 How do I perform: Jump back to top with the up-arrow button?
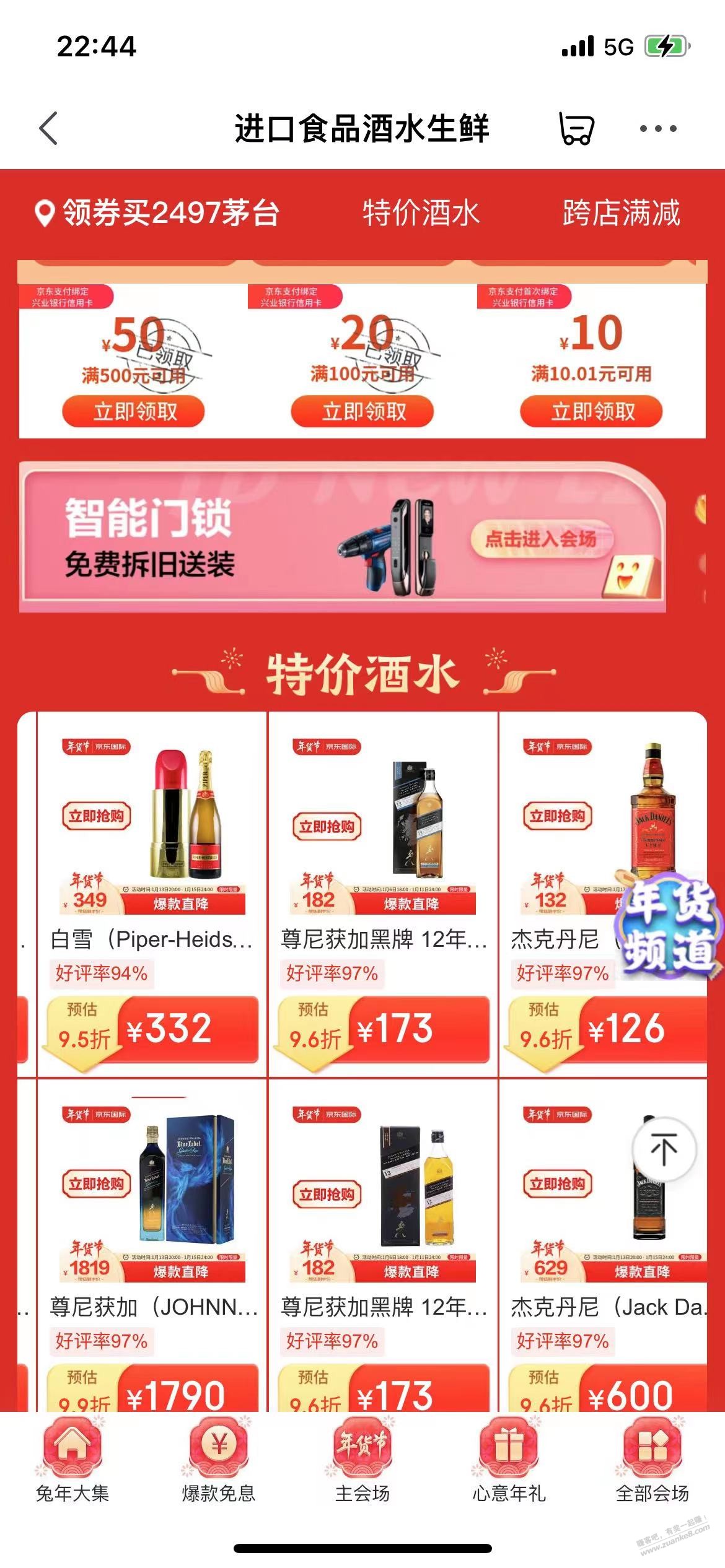tap(664, 1149)
